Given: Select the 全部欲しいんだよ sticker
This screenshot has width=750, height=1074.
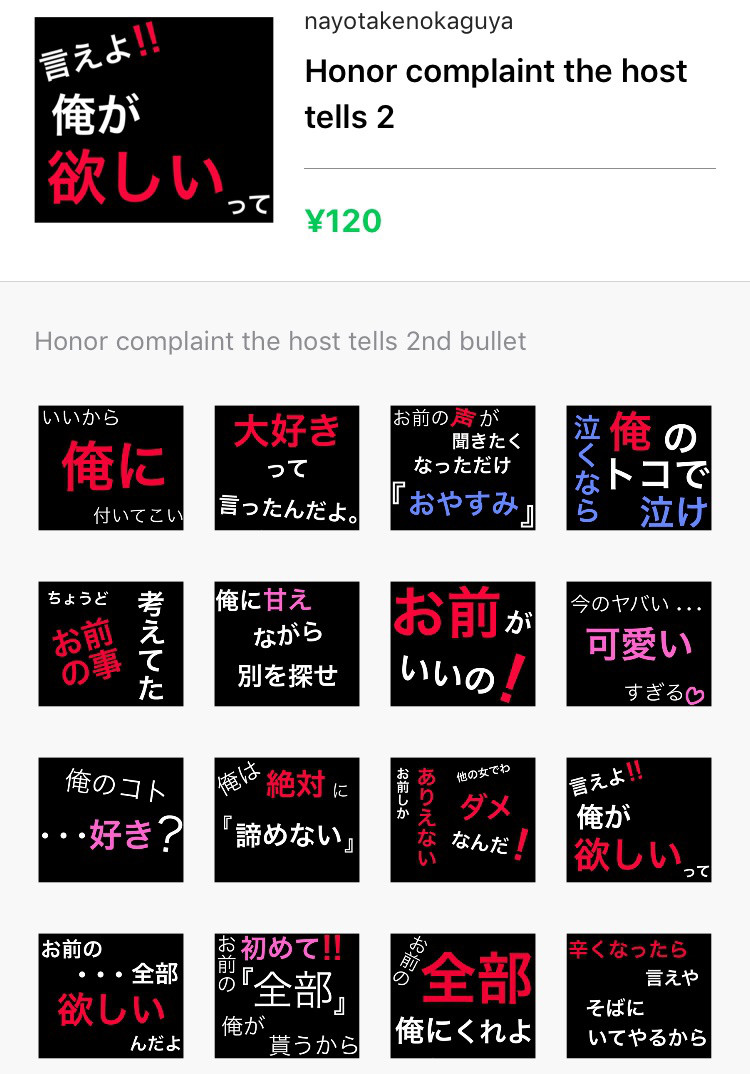Looking at the screenshot, I should [111, 996].
